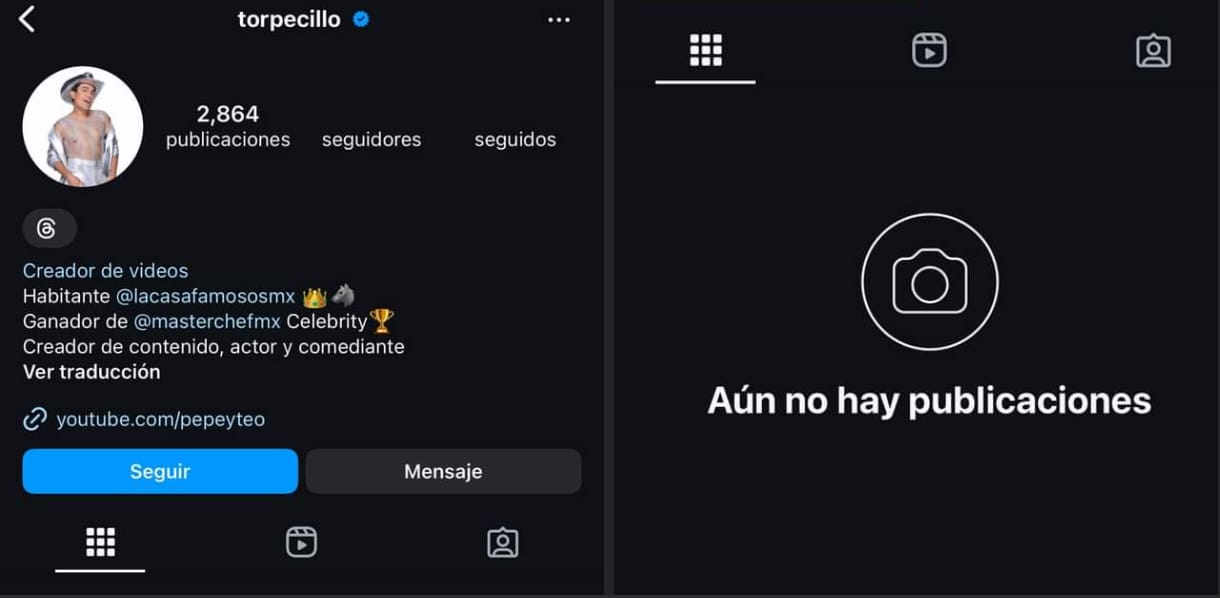Tap Ver traducción under the bio
The height and width of the screenshot is (598, 1220).
point(91,372)
